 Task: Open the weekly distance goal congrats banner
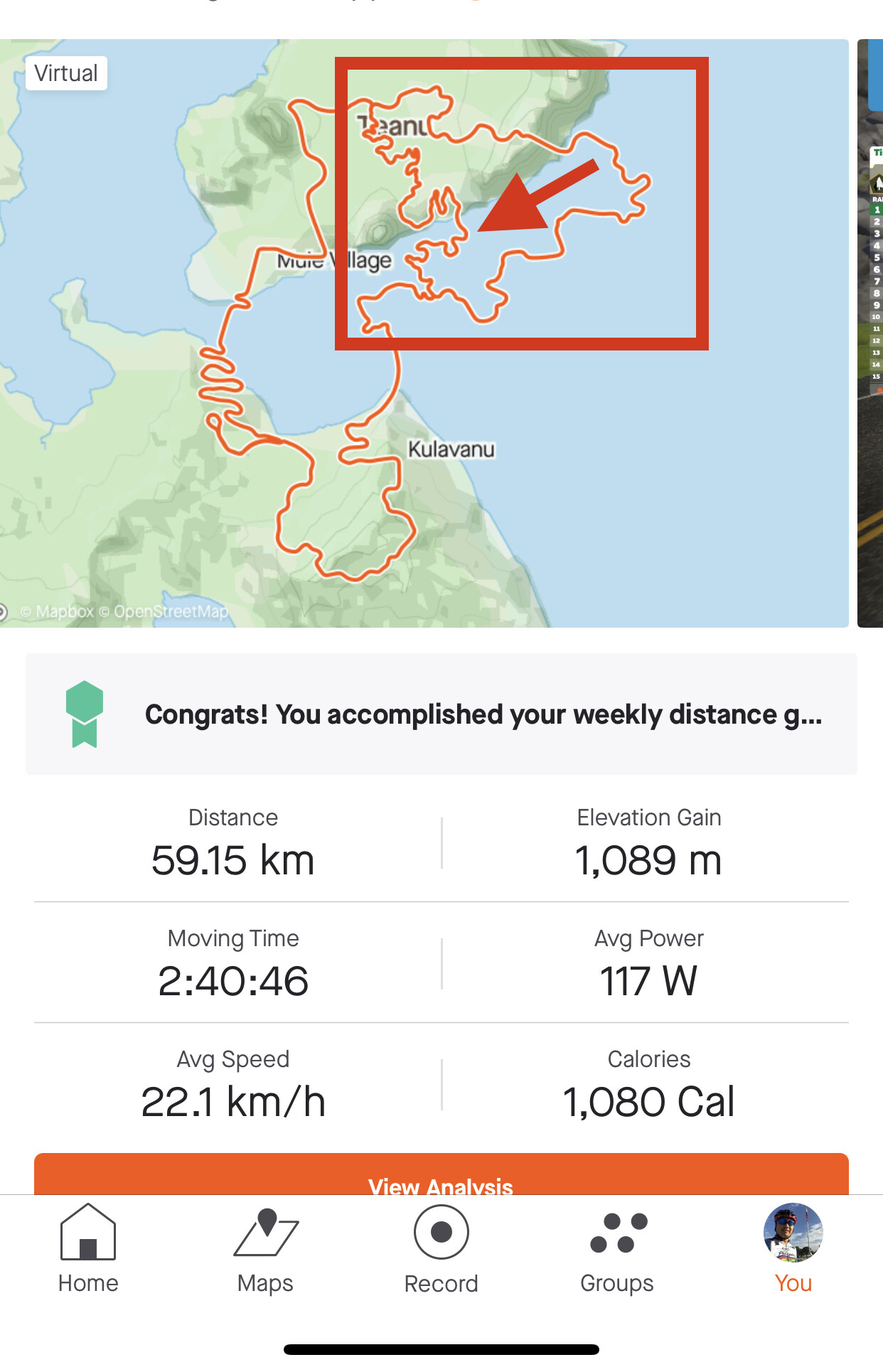click(x=441, y=714)
